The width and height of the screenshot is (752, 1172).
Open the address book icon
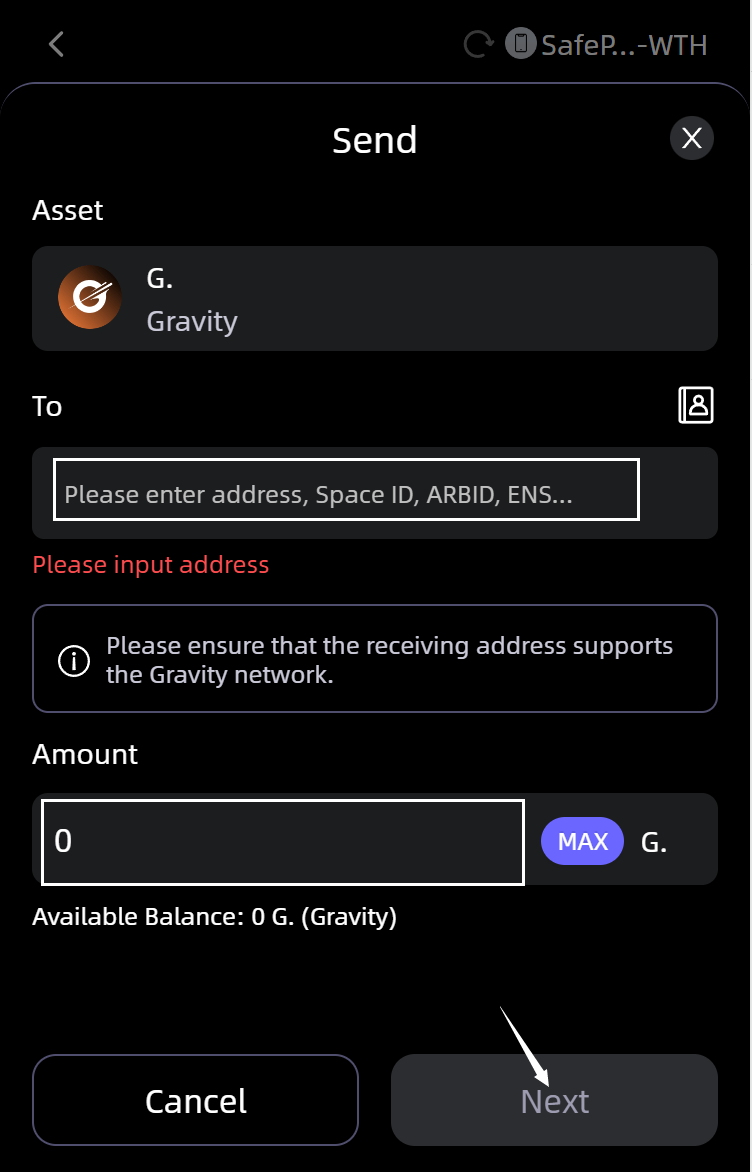click(x=696, y=405)
